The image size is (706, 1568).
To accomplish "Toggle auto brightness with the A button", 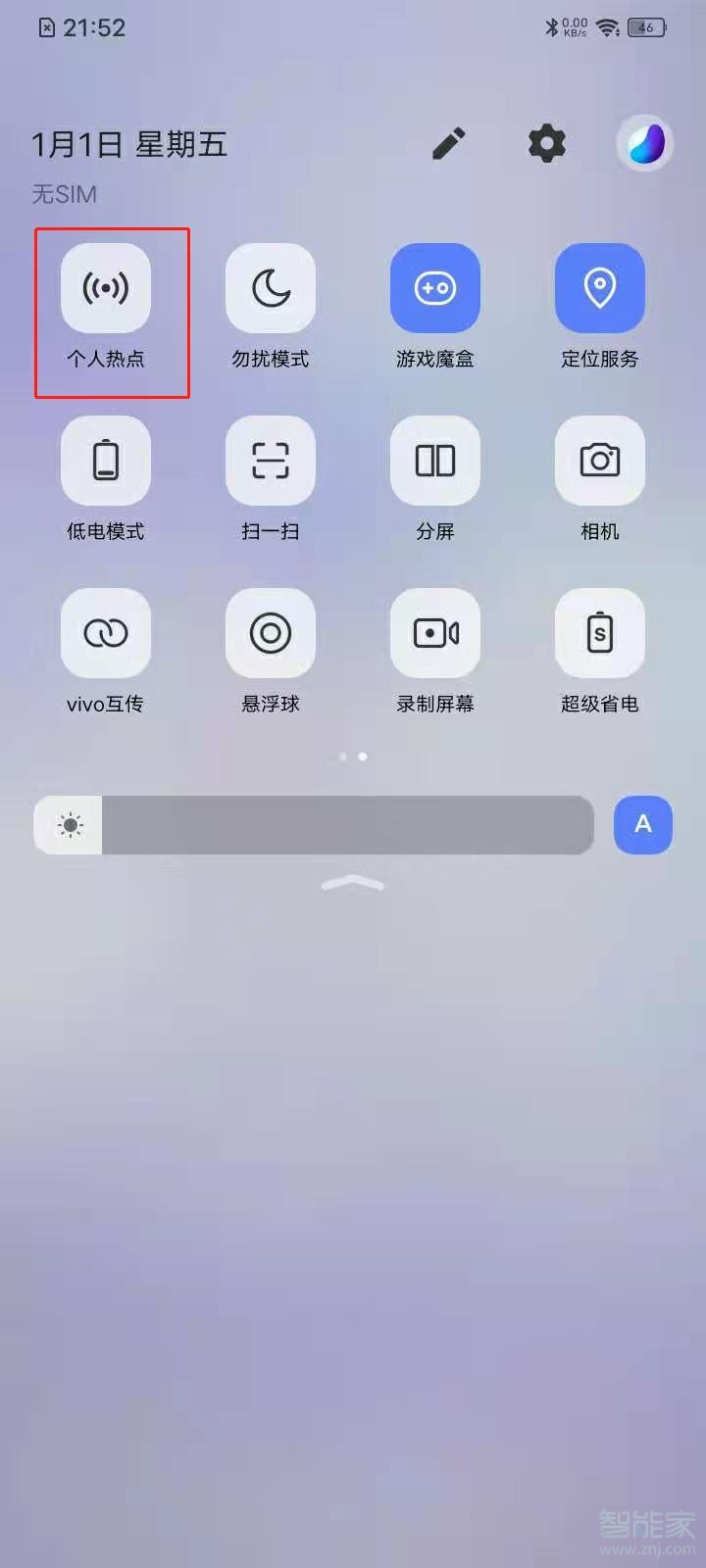I will tap(643, 824).
